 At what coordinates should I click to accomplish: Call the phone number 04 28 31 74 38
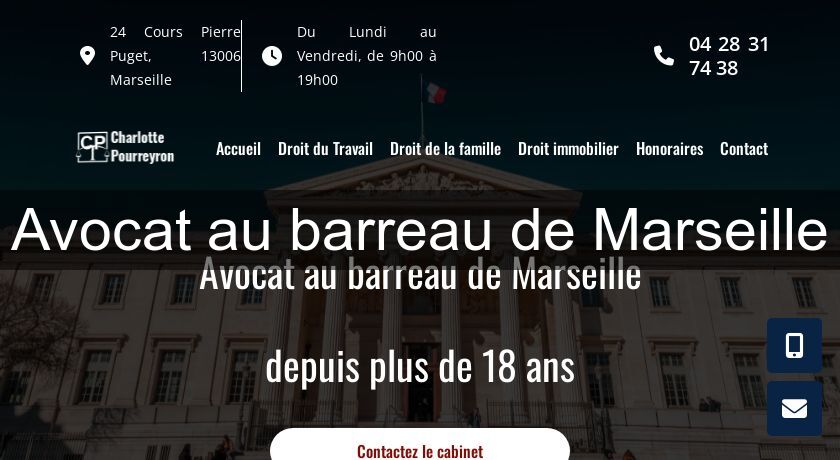coord(729,56)
